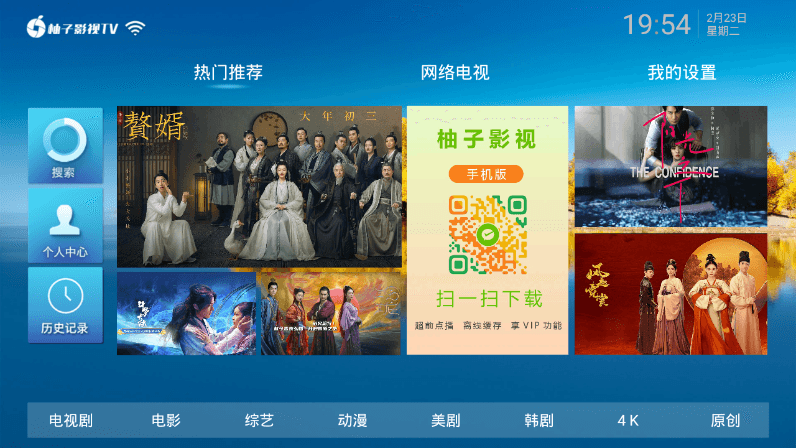Open the 搜索 search tile
This screenshot has width=796, height=448.
click(x=65, y=147)
